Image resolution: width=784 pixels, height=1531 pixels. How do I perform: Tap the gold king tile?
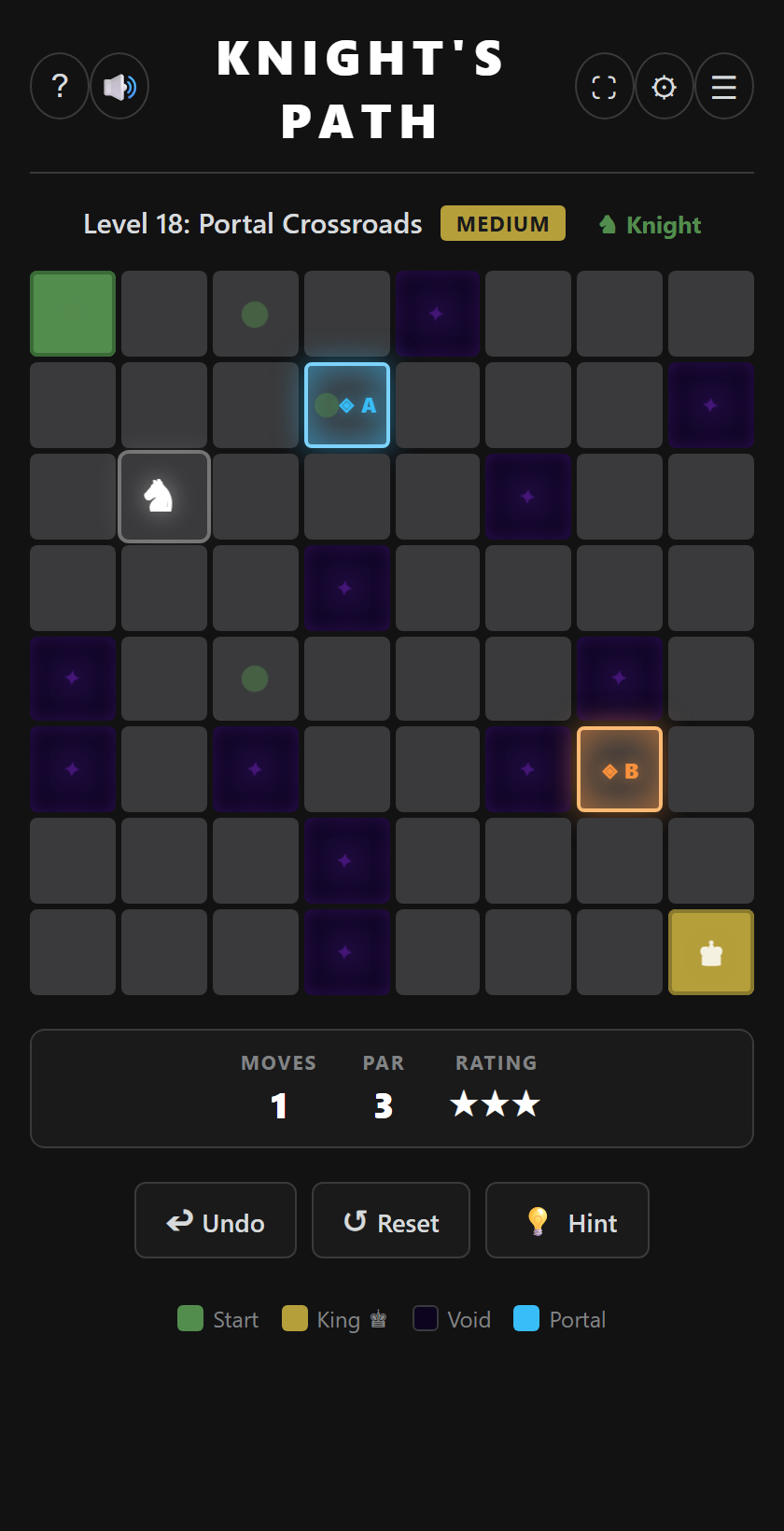point(711,952)
